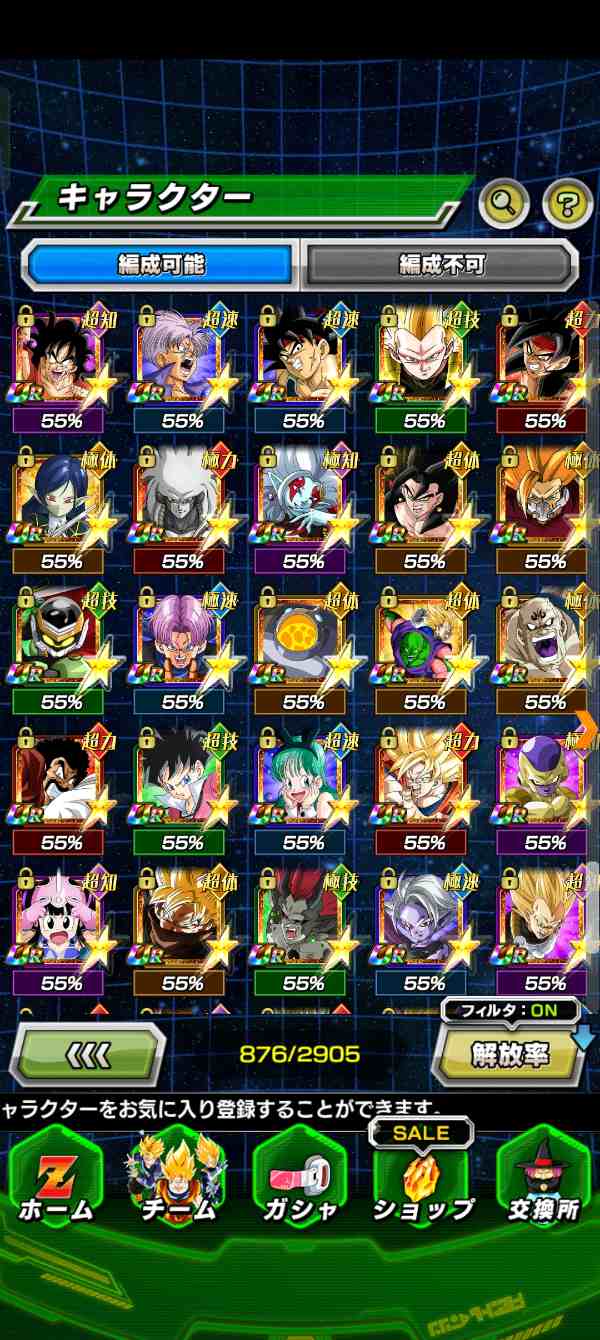Switch to the 編成不可 tab
The width and height of the screenshot is (600, 1340).
(441, 265)
